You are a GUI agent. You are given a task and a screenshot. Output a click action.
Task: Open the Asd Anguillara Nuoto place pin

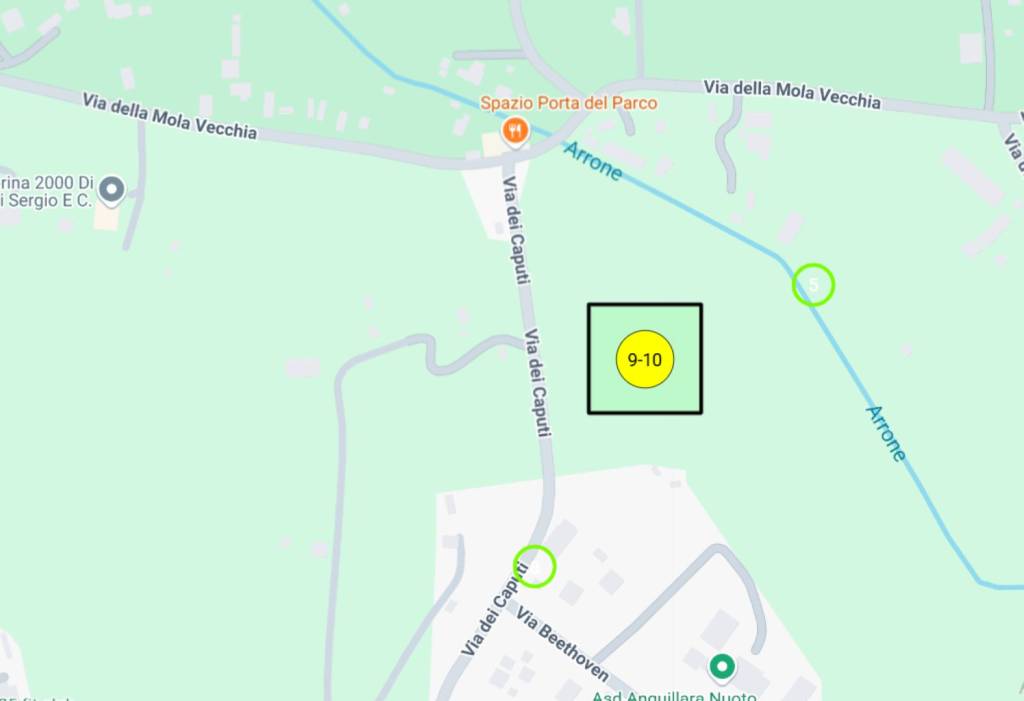pos(722,665)
